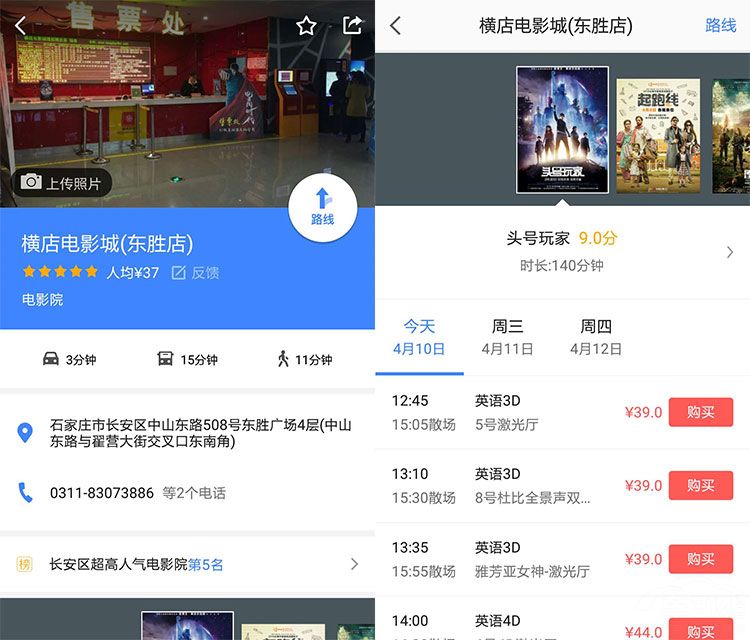Switch to the 周四 4月12日 tab
This screenshot has height=640, width=750.
(596, 337)
